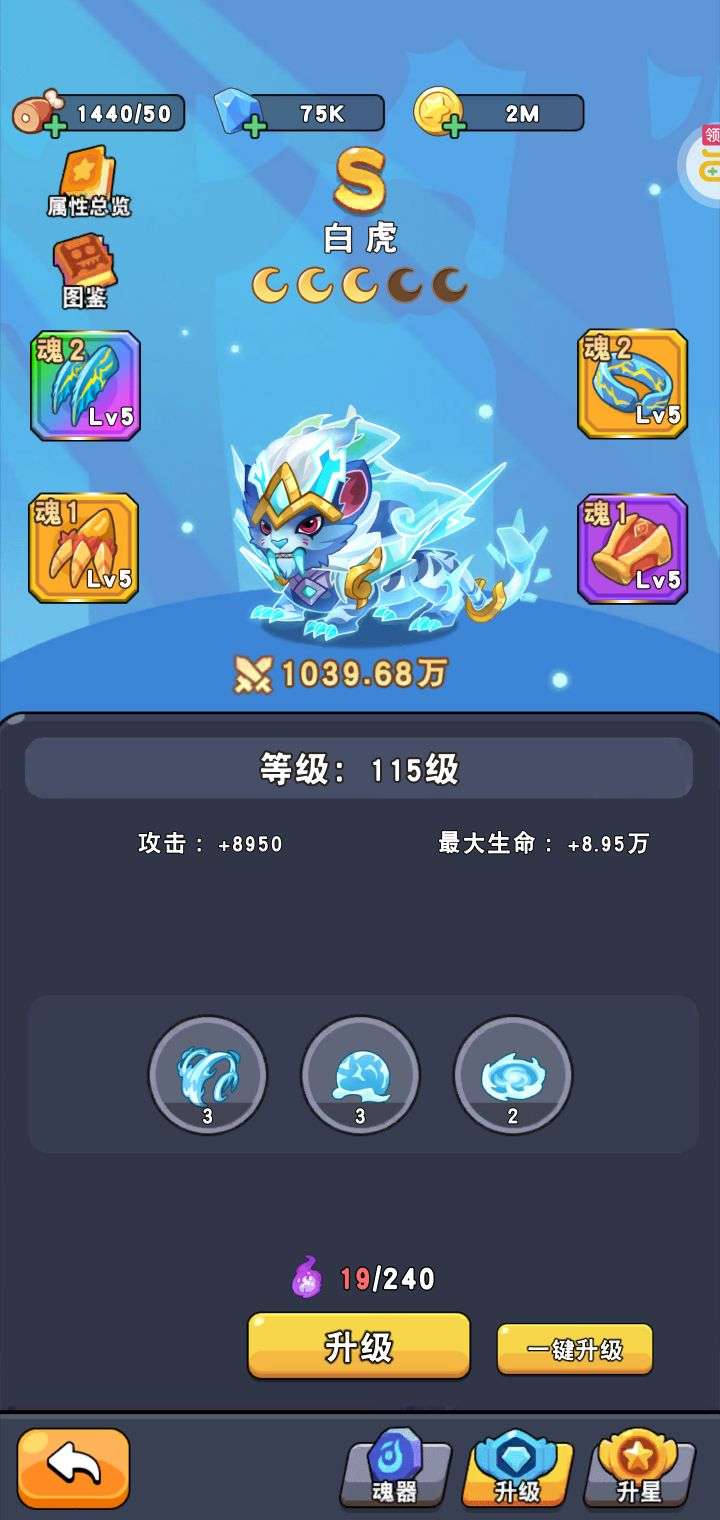The image size is (720, 1520).
Task: Open 属性总览 attribute overview
Action: (x=89, y=184)
